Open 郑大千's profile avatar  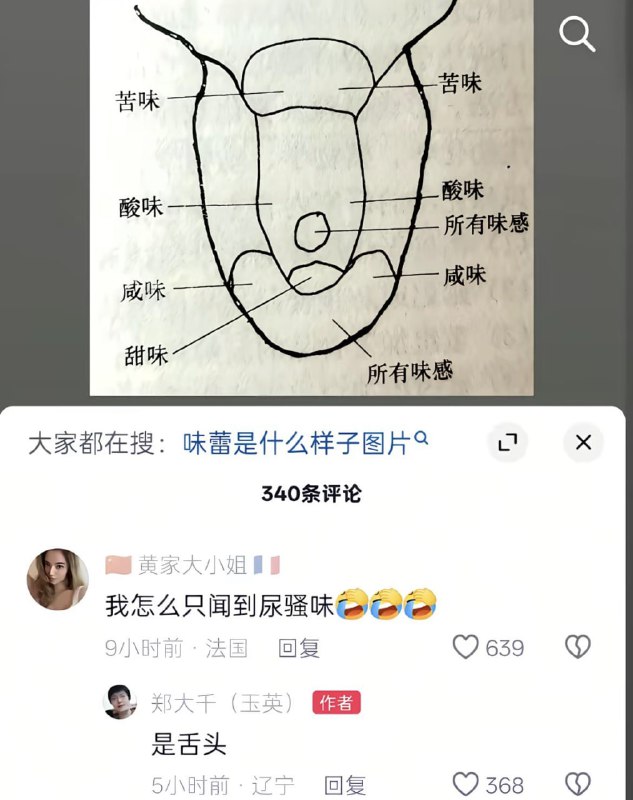coord(120,702)
